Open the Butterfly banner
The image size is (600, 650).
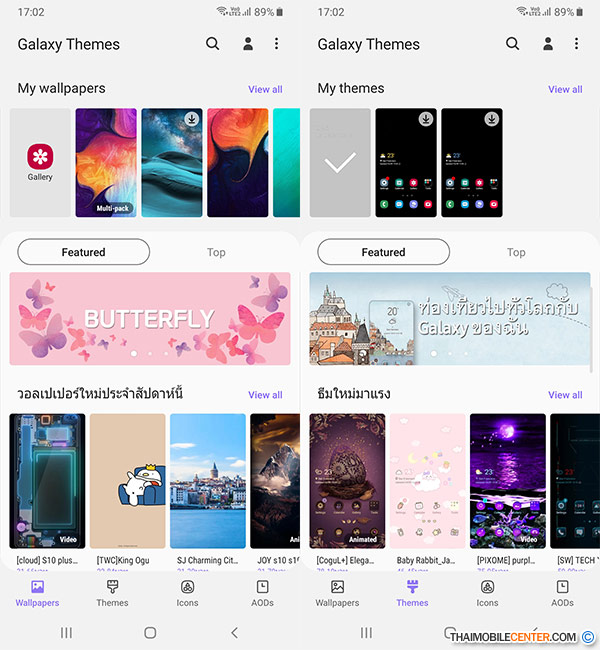(x=150, y=318)
